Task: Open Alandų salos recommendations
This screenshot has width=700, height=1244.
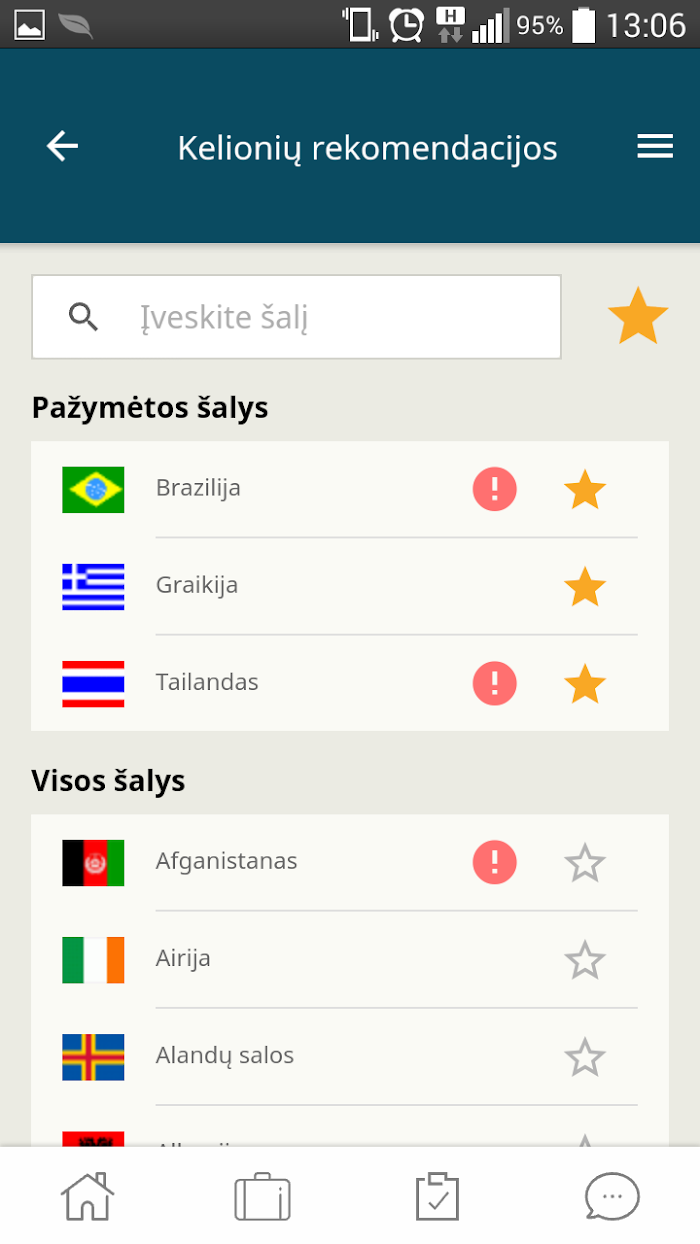Action: tap(350, 1056)
